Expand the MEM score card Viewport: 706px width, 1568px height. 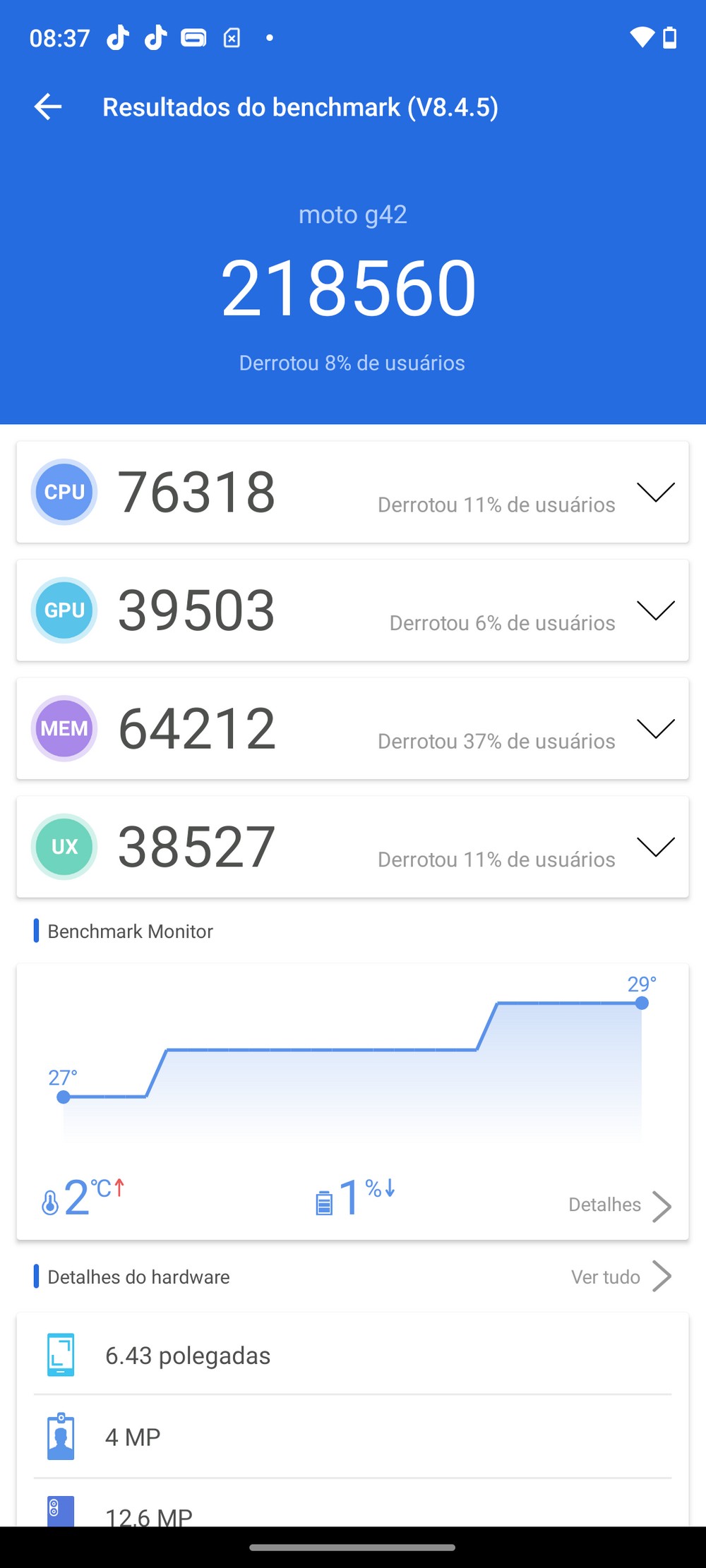655,728
